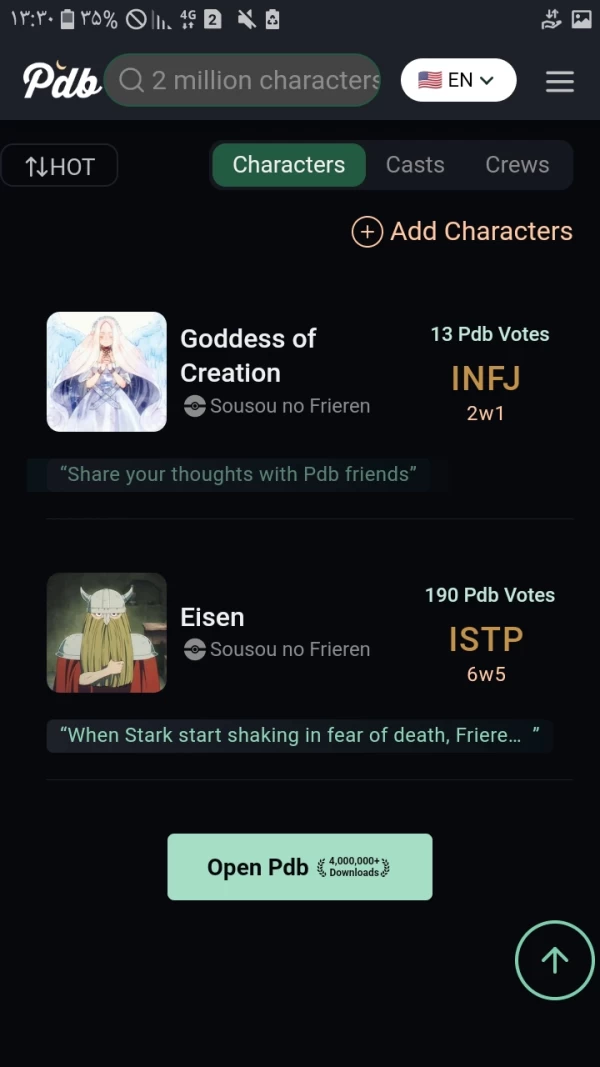
Task: Change sorting with the HOT button
Action: coord(60,166)
